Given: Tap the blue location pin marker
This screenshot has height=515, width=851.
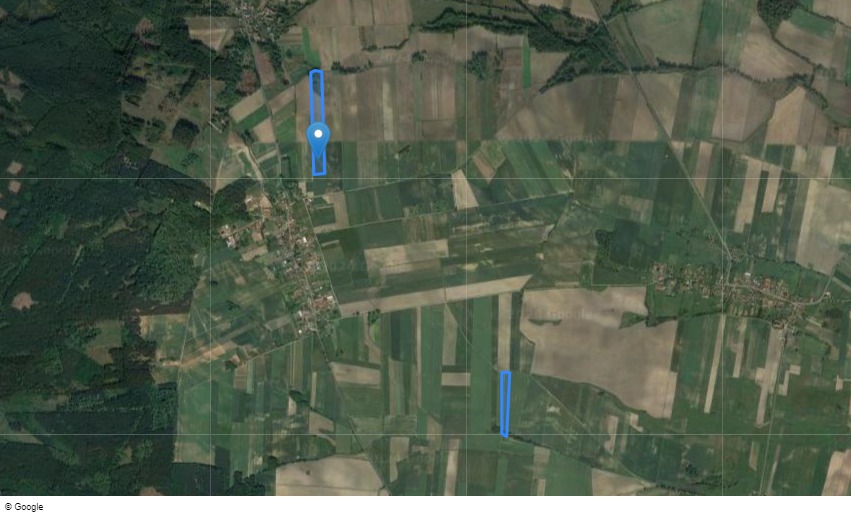Looking at the screenshot, I should click(318, 135).
